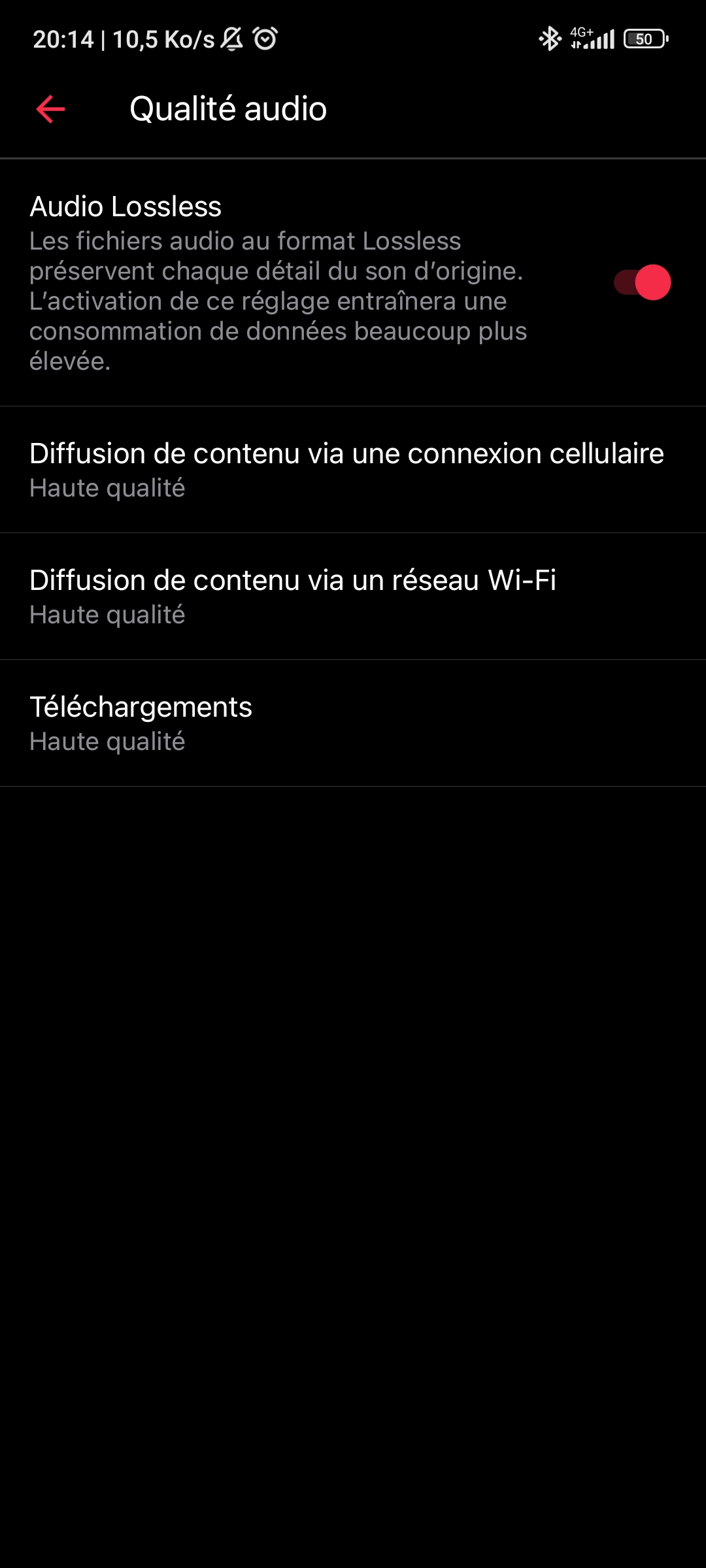Open cellular streaming quality setting
The width and height of the screenshot is (706, 1568).
353,470
